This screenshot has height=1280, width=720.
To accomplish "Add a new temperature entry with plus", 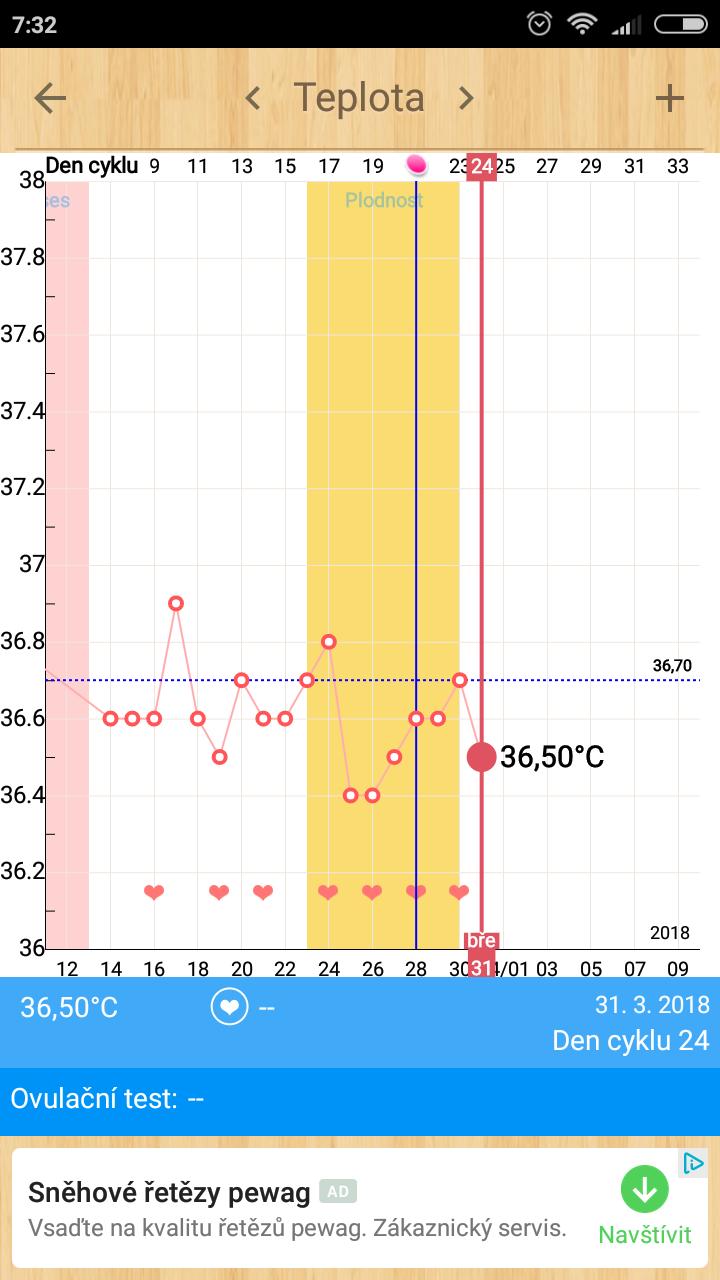I will 669,98.
